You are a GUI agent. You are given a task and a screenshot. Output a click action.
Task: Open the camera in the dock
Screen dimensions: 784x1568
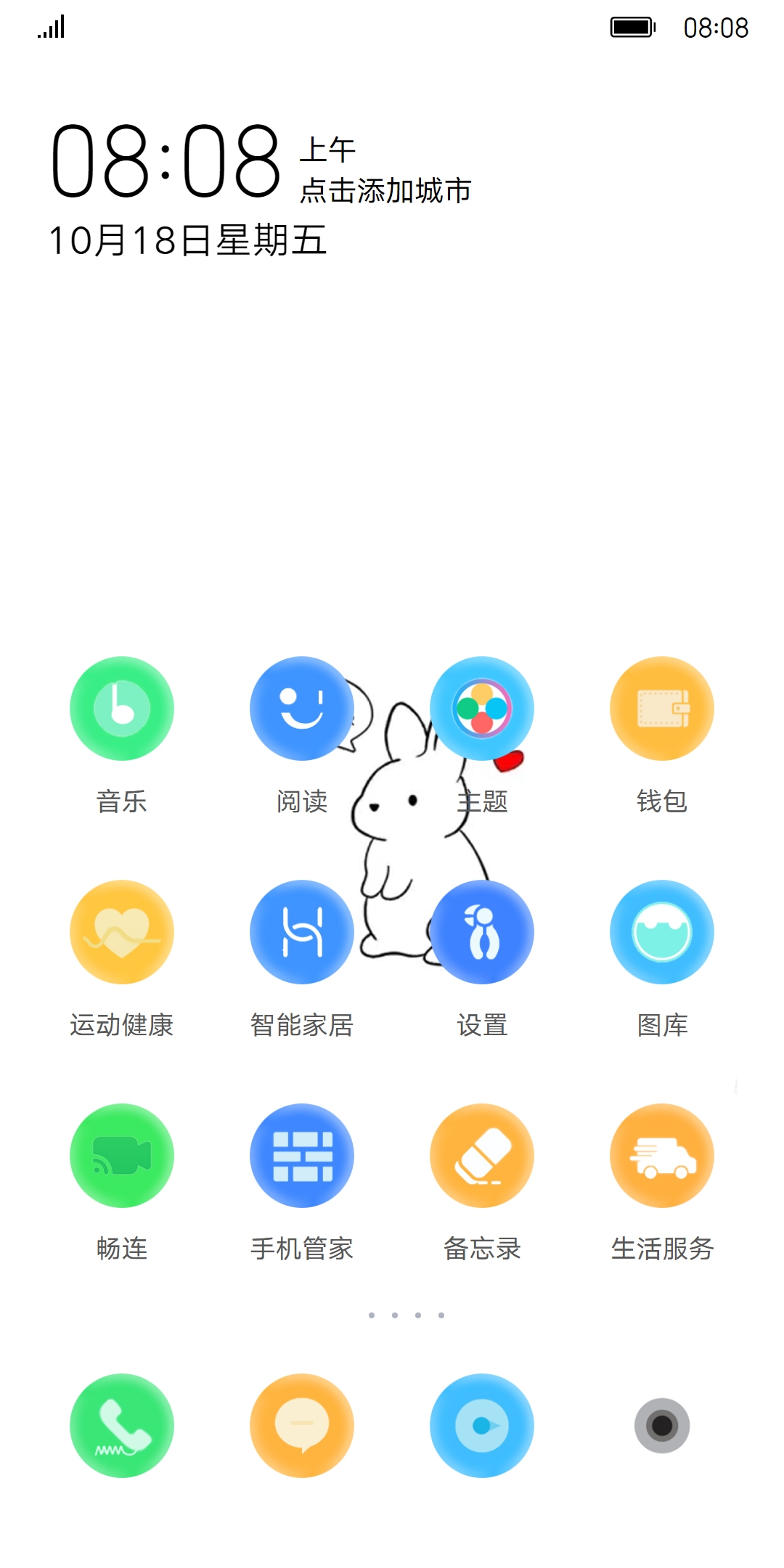[x=662, y=1426]
